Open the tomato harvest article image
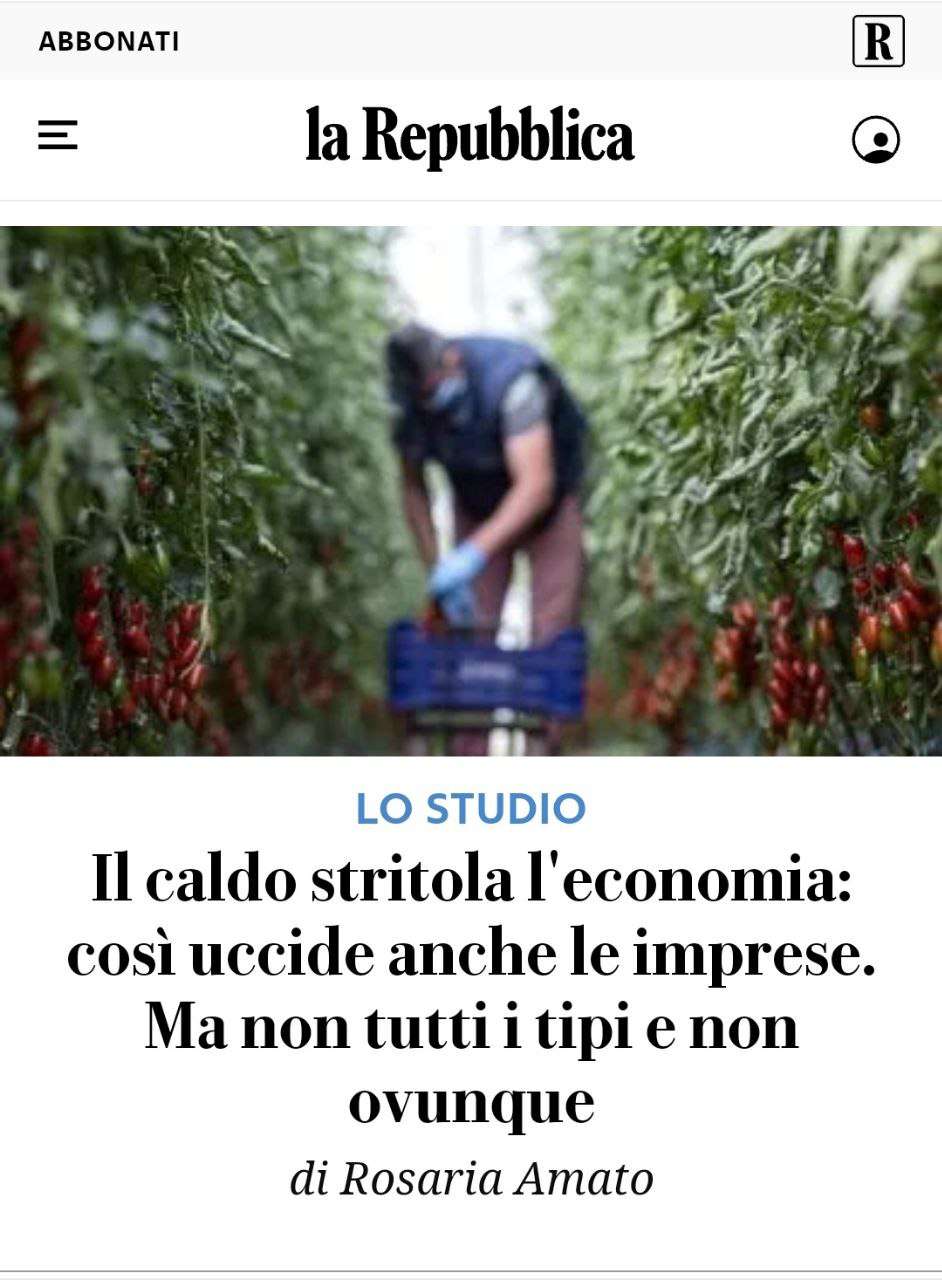 470,490
